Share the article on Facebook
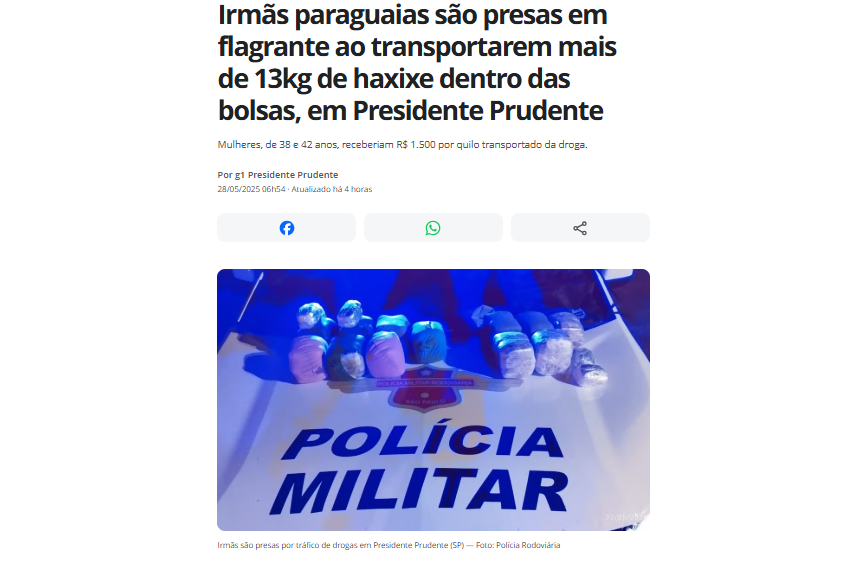The height and width of the screenshot is (561, 855). tap(286, 228)
